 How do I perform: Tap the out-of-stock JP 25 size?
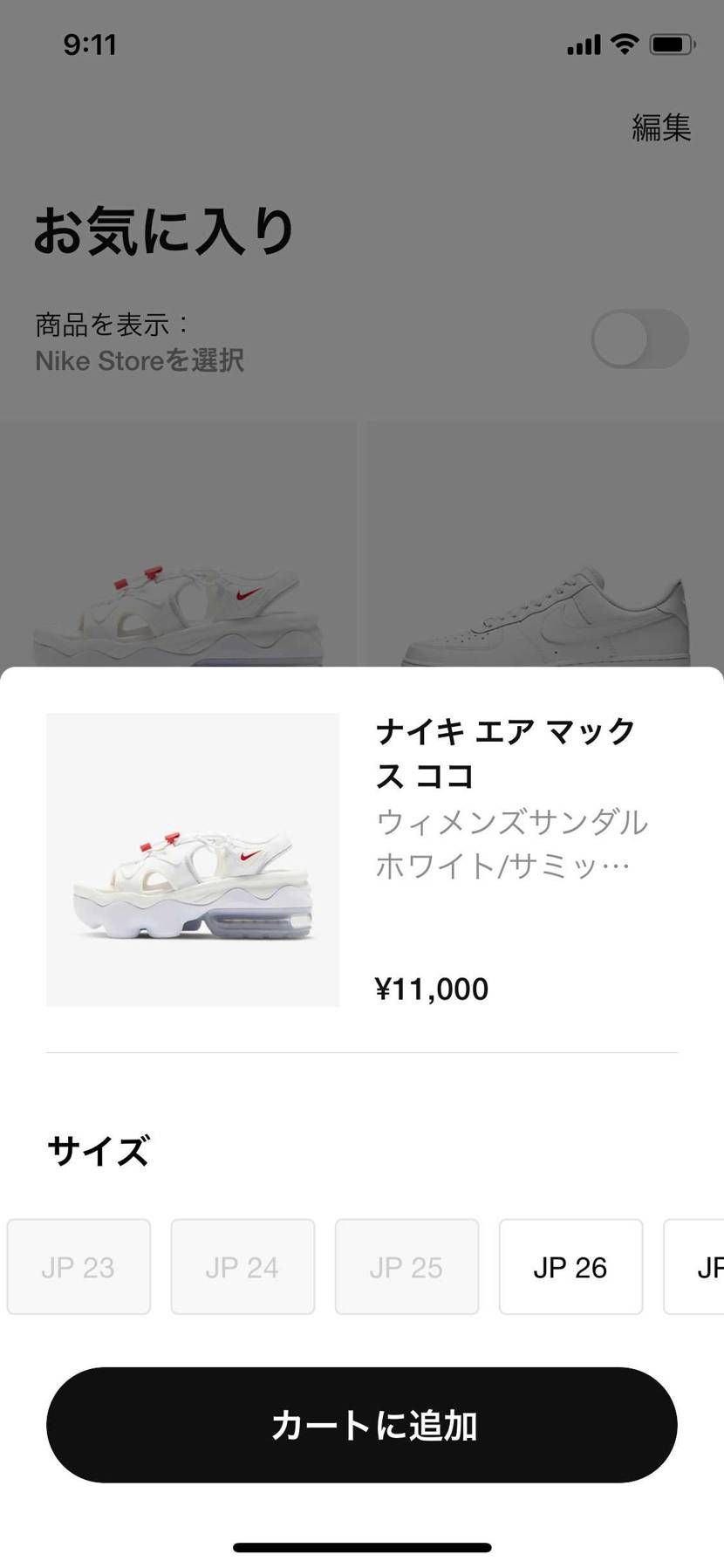(406, 1266)
